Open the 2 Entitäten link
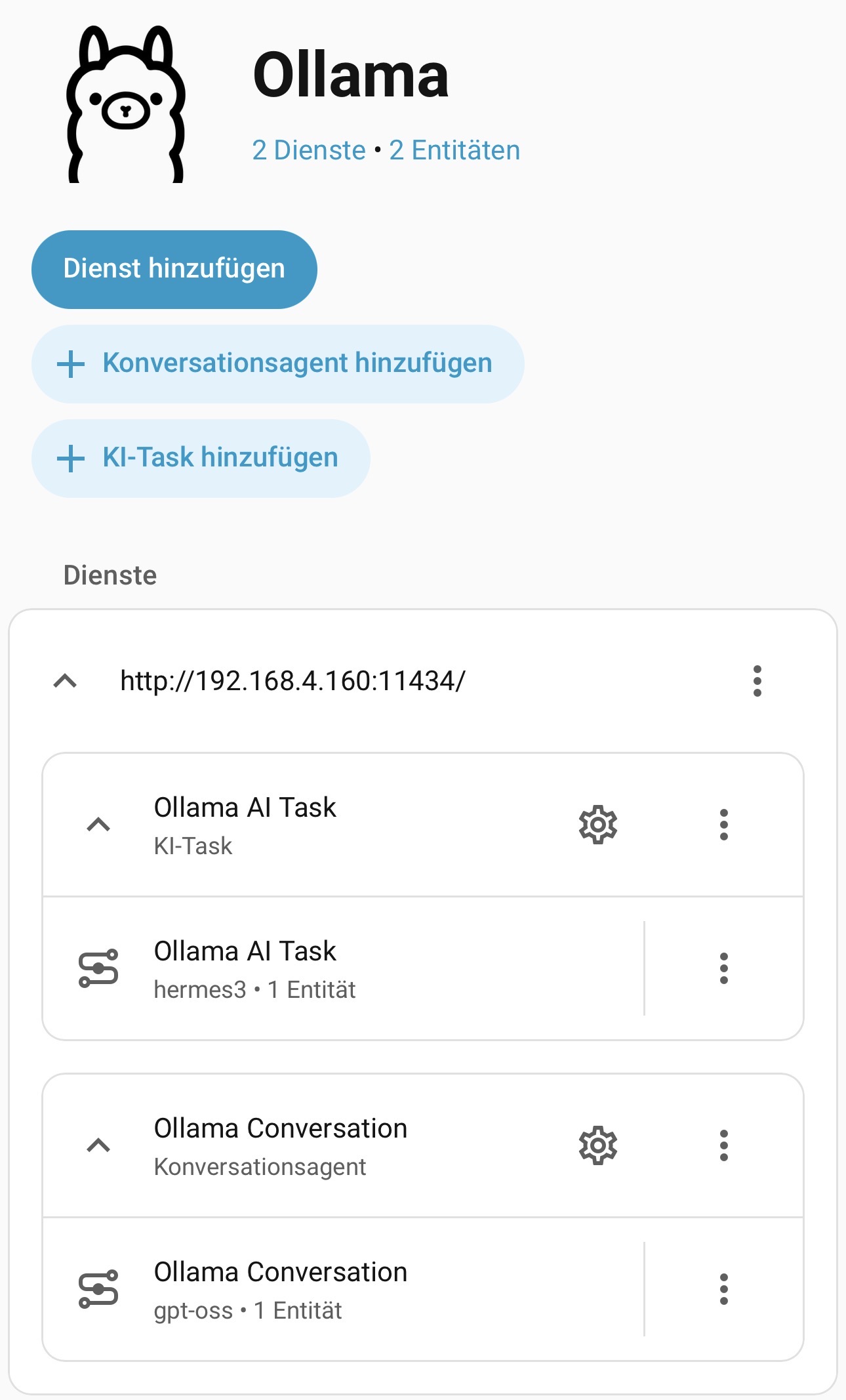Viewport: 846px width, 1400px height. point(454,150)
